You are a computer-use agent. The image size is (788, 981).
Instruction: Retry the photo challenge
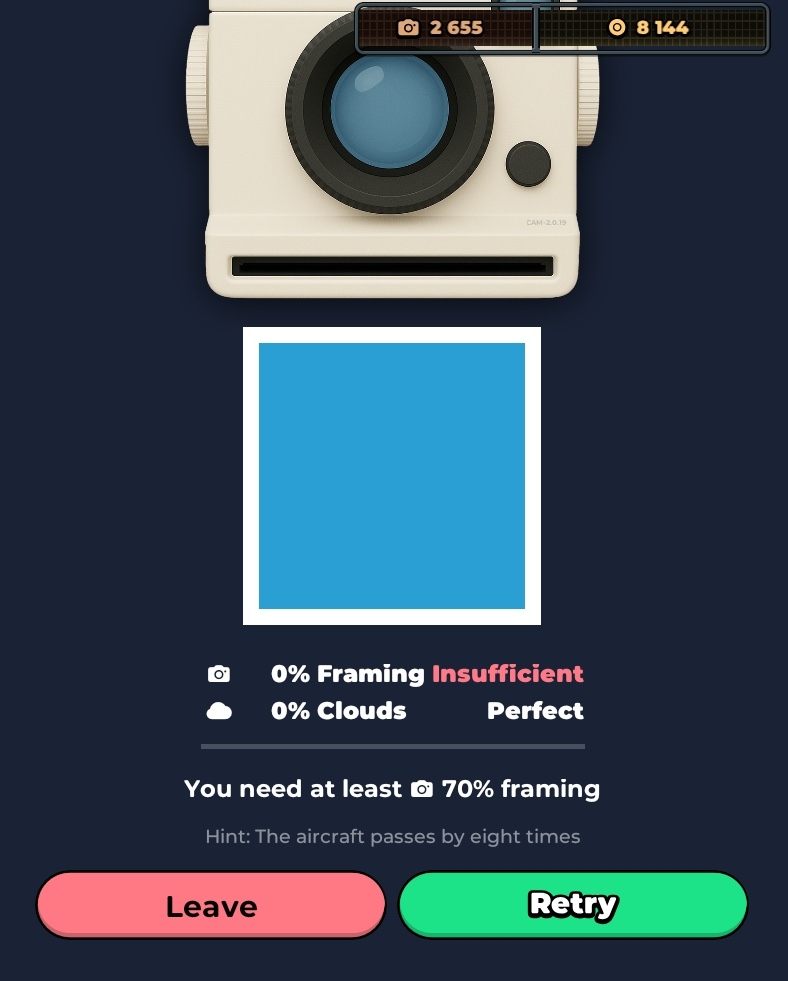tap(573, 904)
